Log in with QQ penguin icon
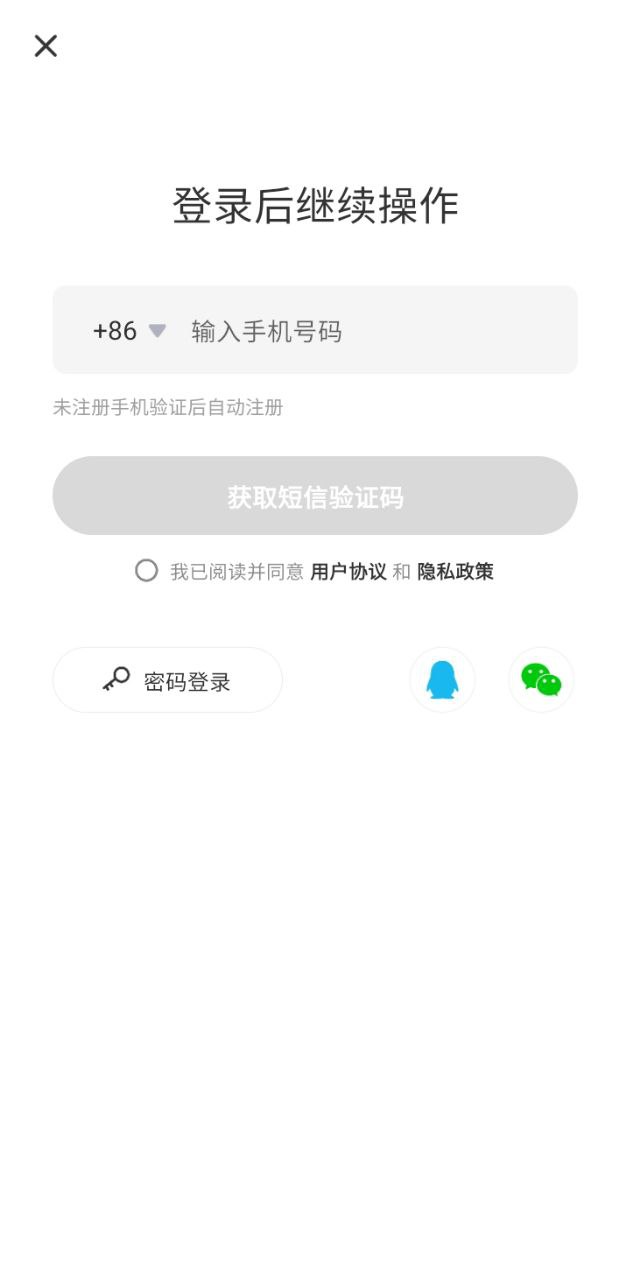The width and height of the screenshot is (630, 1280). coord(442,680)
